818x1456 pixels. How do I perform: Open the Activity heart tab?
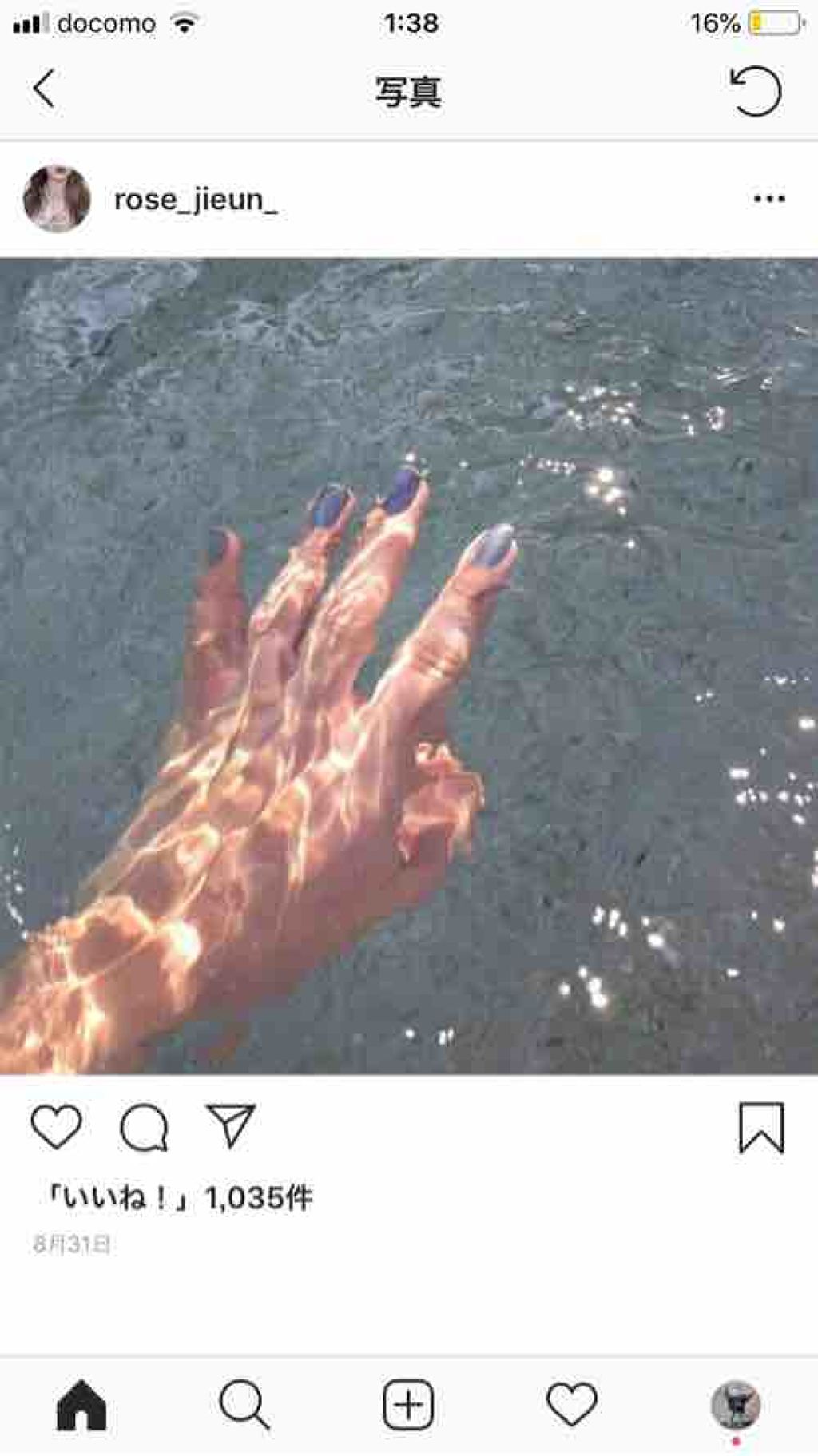click(571, 1405)
